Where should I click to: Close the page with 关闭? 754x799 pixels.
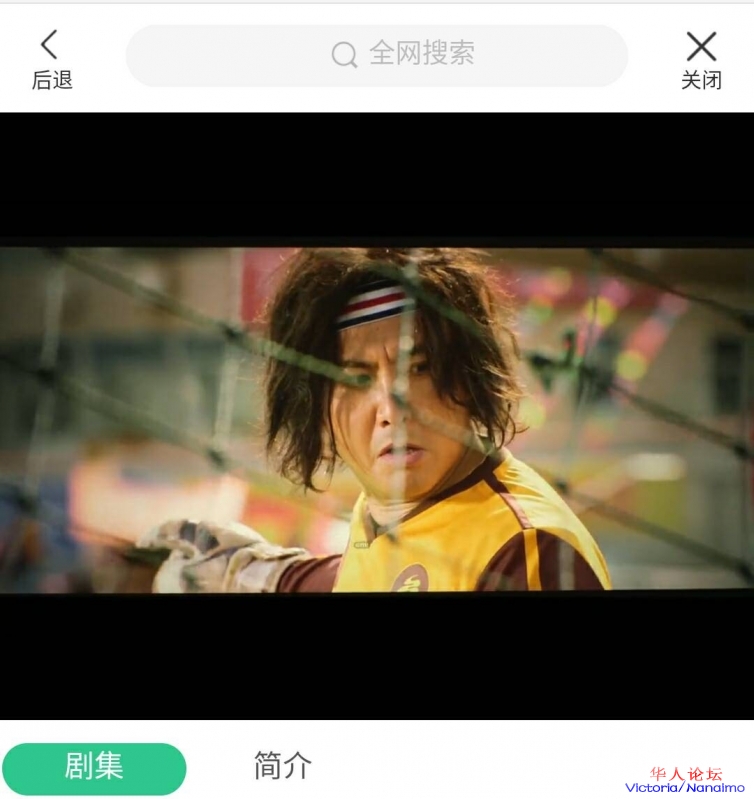click(701, 58)
